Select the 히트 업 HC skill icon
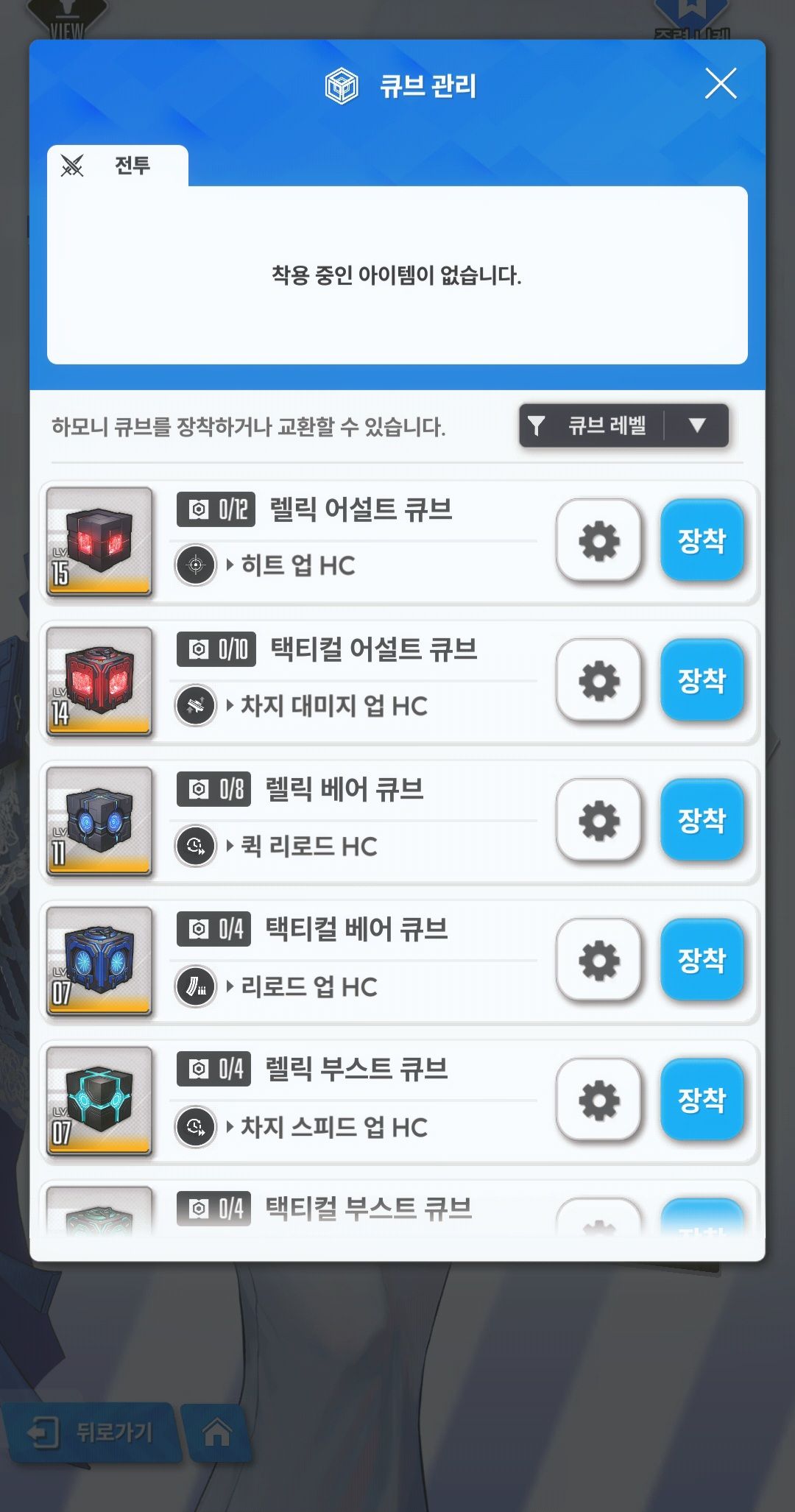 click(196, 565)
